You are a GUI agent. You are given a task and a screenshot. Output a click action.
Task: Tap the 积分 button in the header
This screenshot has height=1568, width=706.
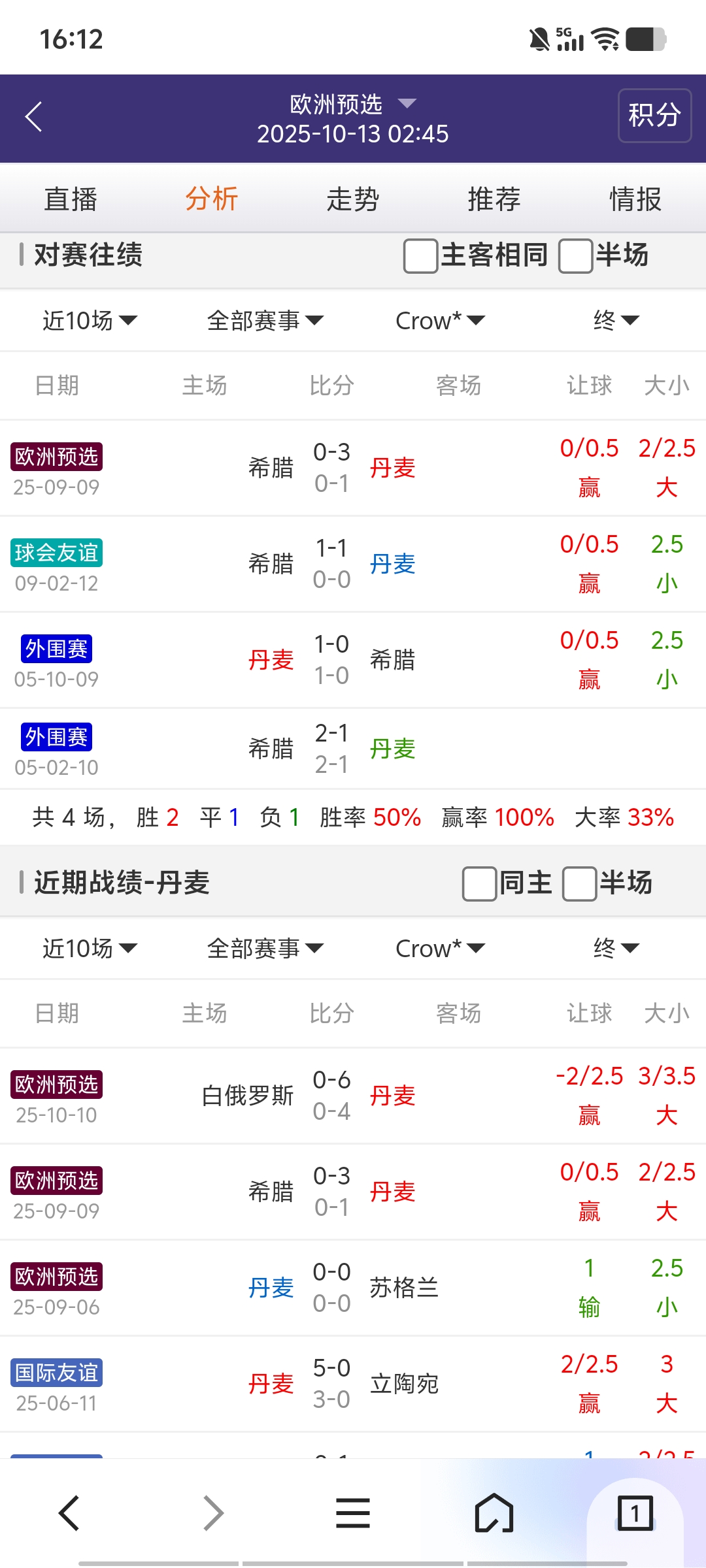(x=654, y=114)
